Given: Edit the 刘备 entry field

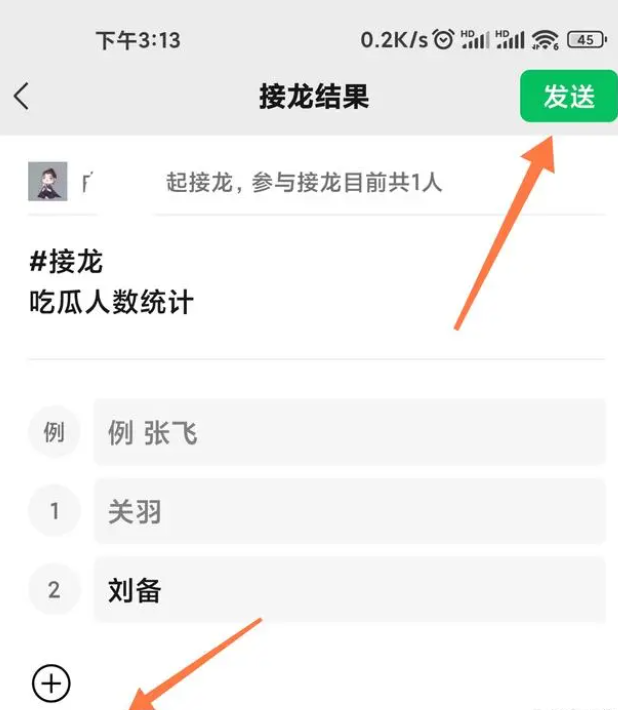Looking at the screenshot, I should [349, 590].
